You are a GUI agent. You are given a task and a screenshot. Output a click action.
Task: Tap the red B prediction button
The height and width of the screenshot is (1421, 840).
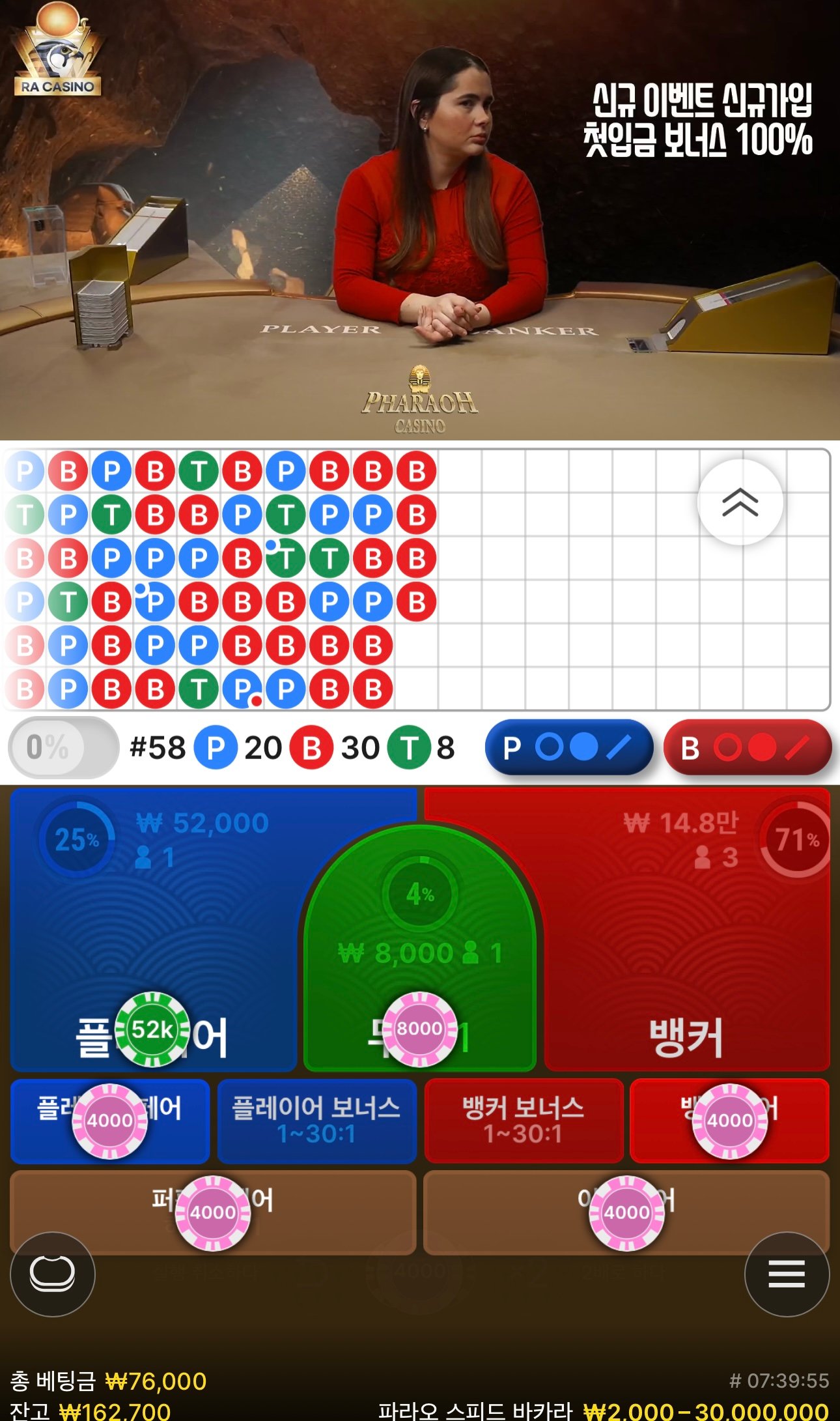pyautogui.click(x=747, y=747)
